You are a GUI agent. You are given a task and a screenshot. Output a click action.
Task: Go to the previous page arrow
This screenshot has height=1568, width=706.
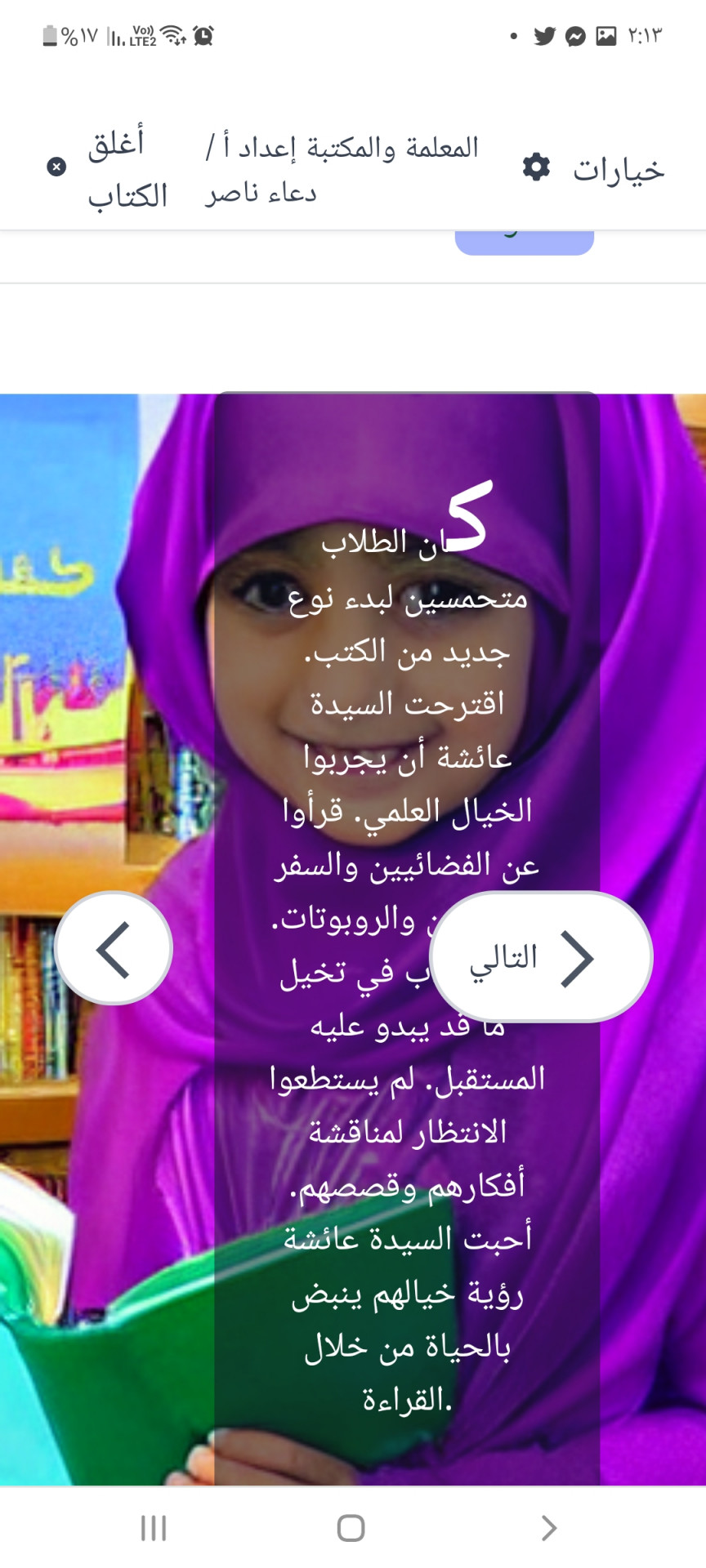pos(114,949)
